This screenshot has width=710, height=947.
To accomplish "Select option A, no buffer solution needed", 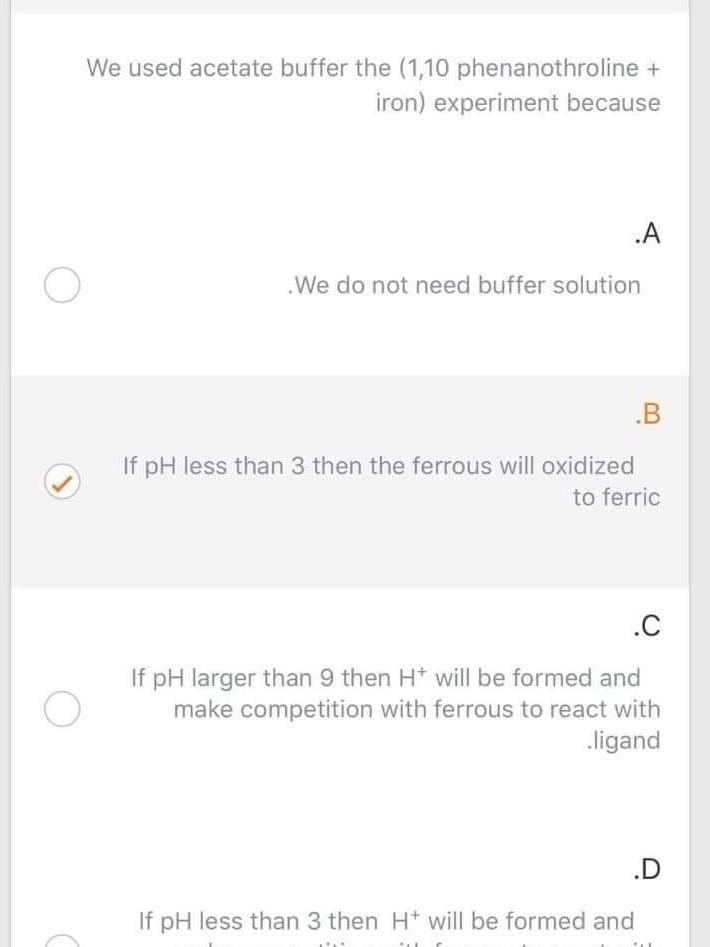I will (x=62, y=285).
